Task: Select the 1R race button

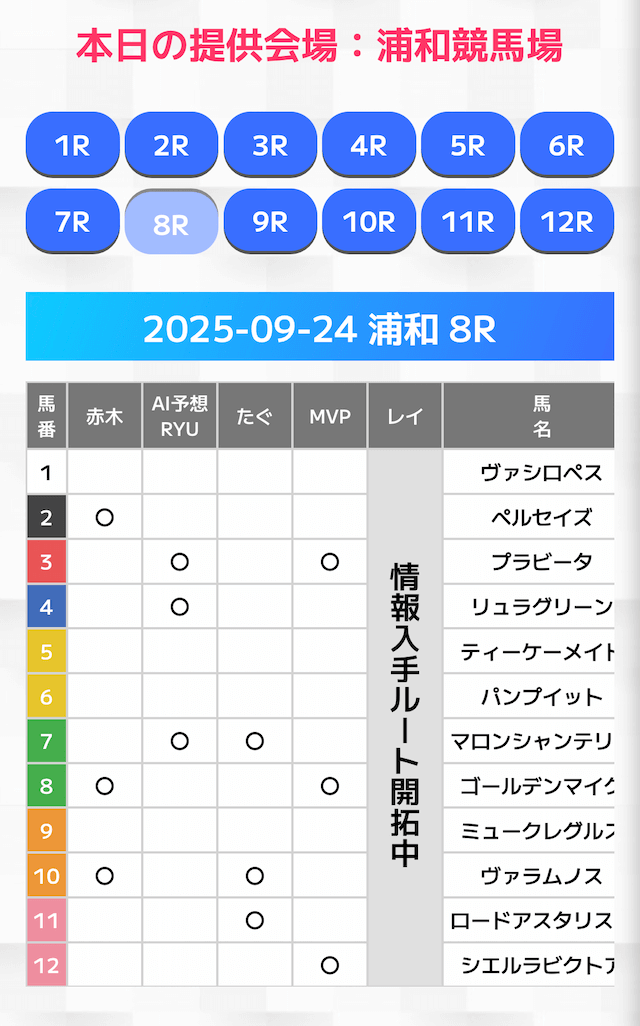Action: [72, 145]
